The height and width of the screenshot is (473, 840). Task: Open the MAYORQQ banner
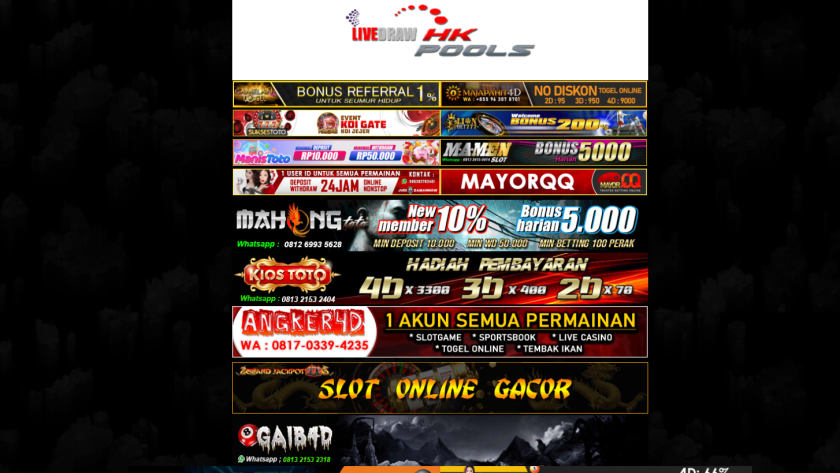(543, 182)
